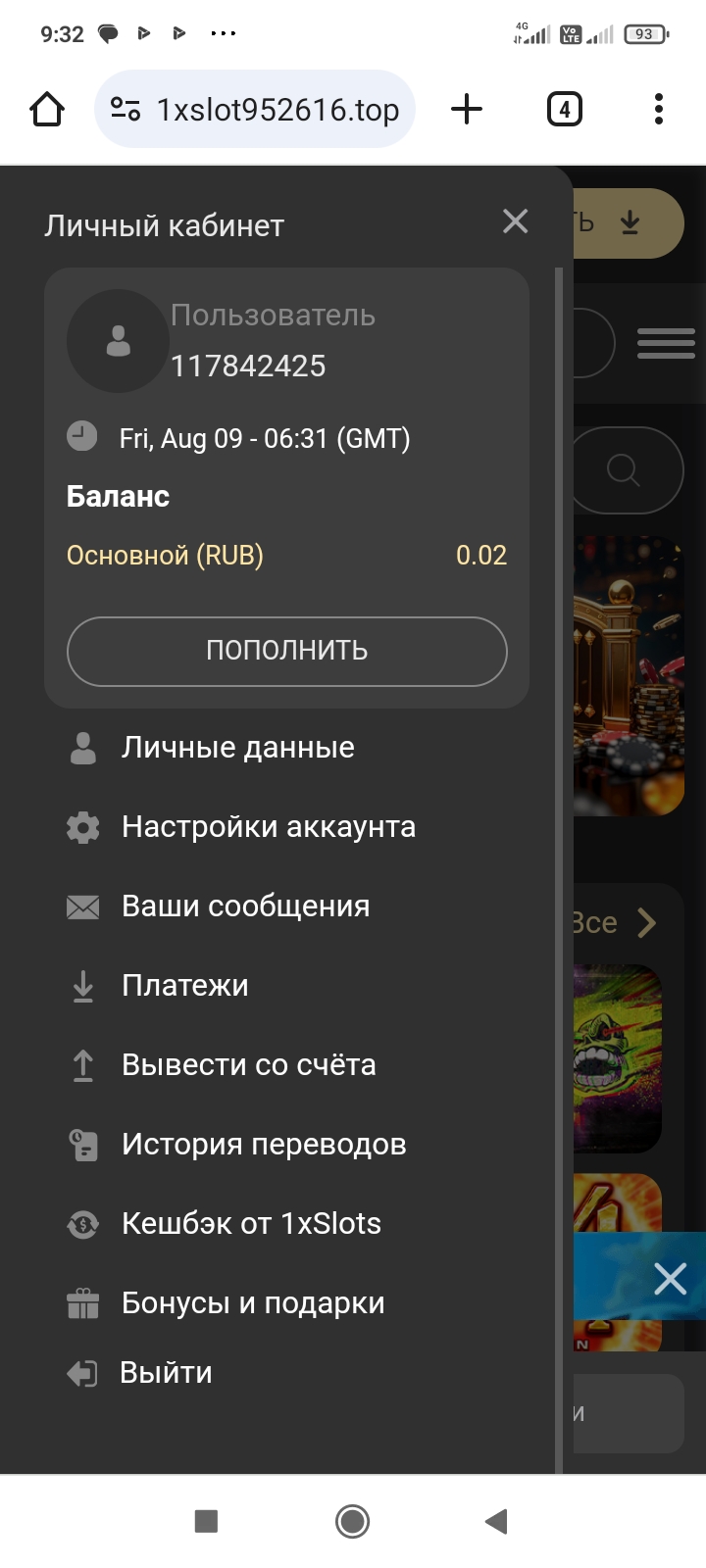Viewport: 706px width, 1568px height.
Task: Open the Платежи section
Action: tap(184, 986)
